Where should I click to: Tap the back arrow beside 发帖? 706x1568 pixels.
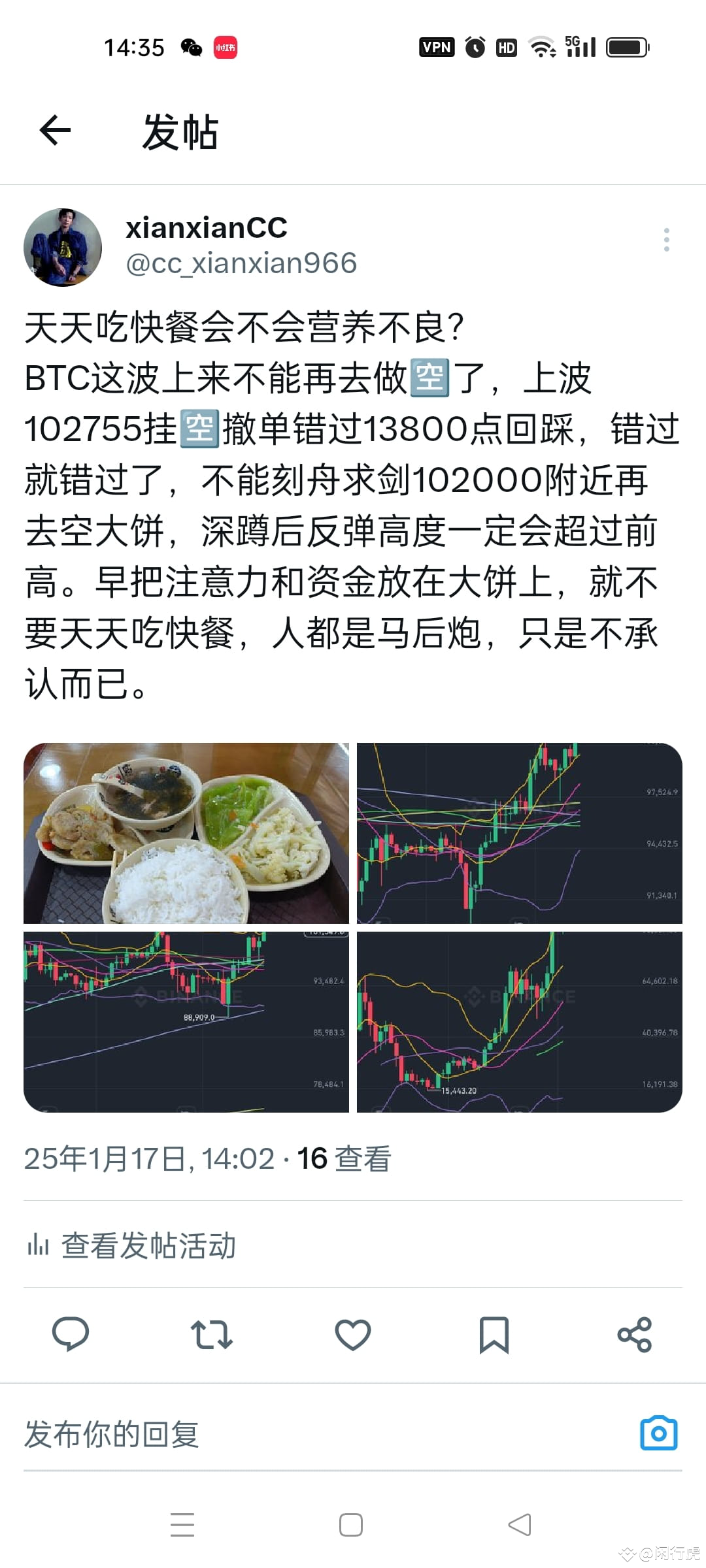click(x=56, y=130)
